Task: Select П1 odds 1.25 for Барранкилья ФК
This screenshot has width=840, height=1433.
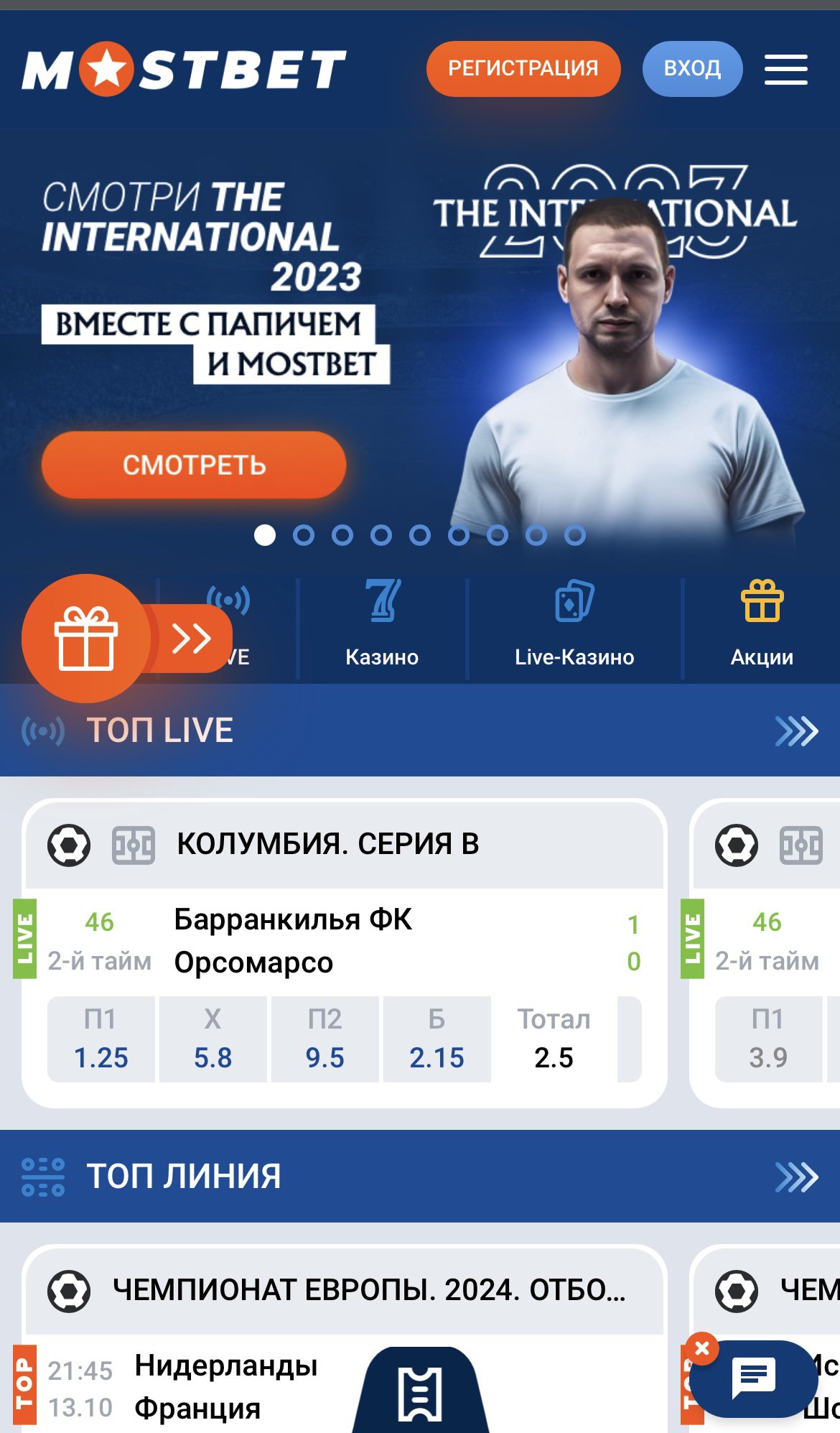Action: point(101,1039)
